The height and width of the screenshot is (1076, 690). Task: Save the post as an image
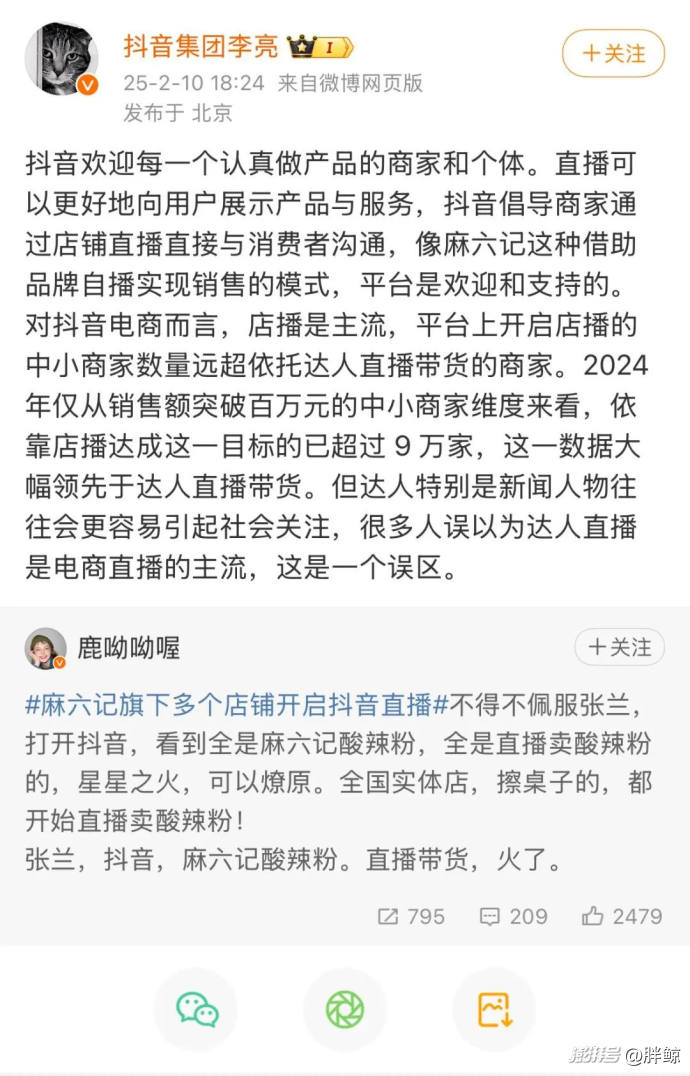tap(494, 1009)
